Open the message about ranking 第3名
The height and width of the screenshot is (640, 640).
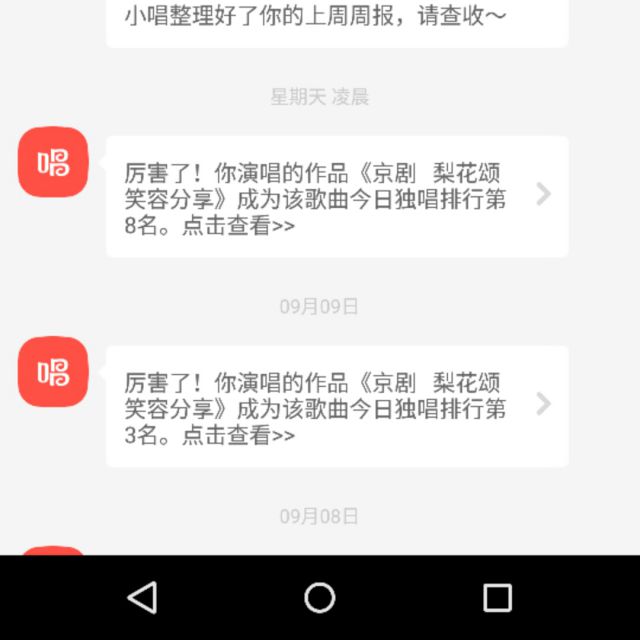[315, 407]
